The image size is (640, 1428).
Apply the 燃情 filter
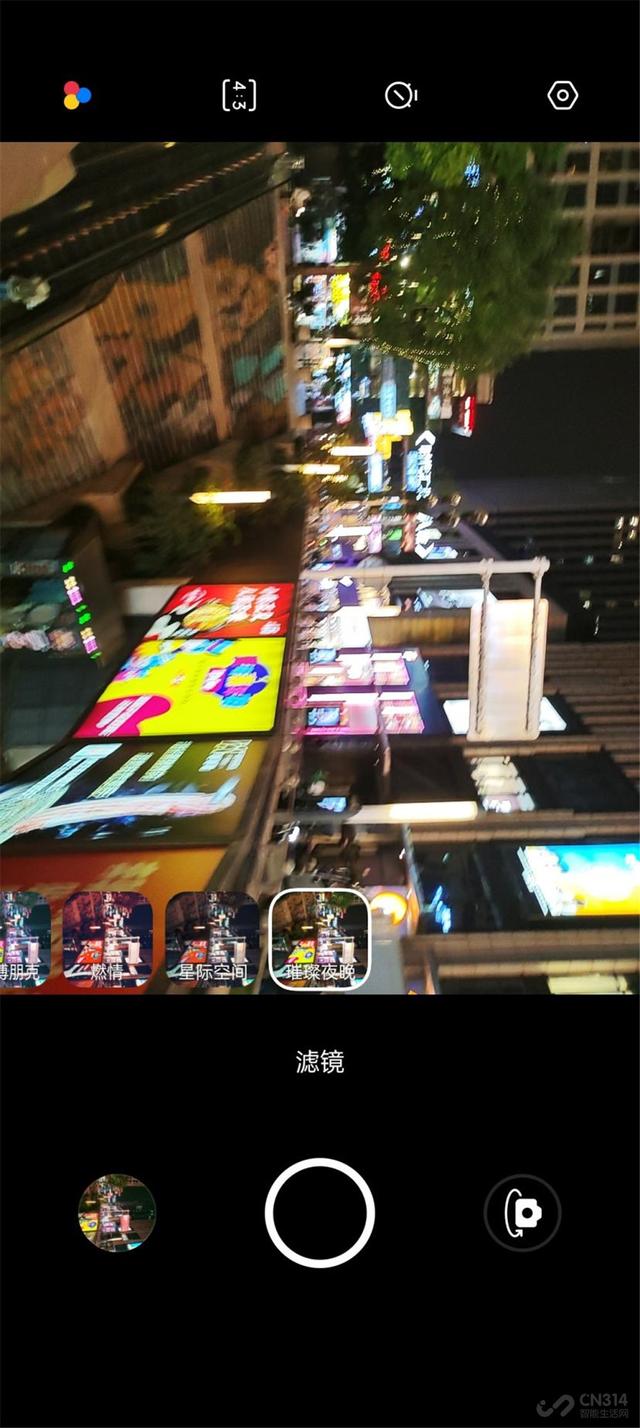[x=108, y=940]
